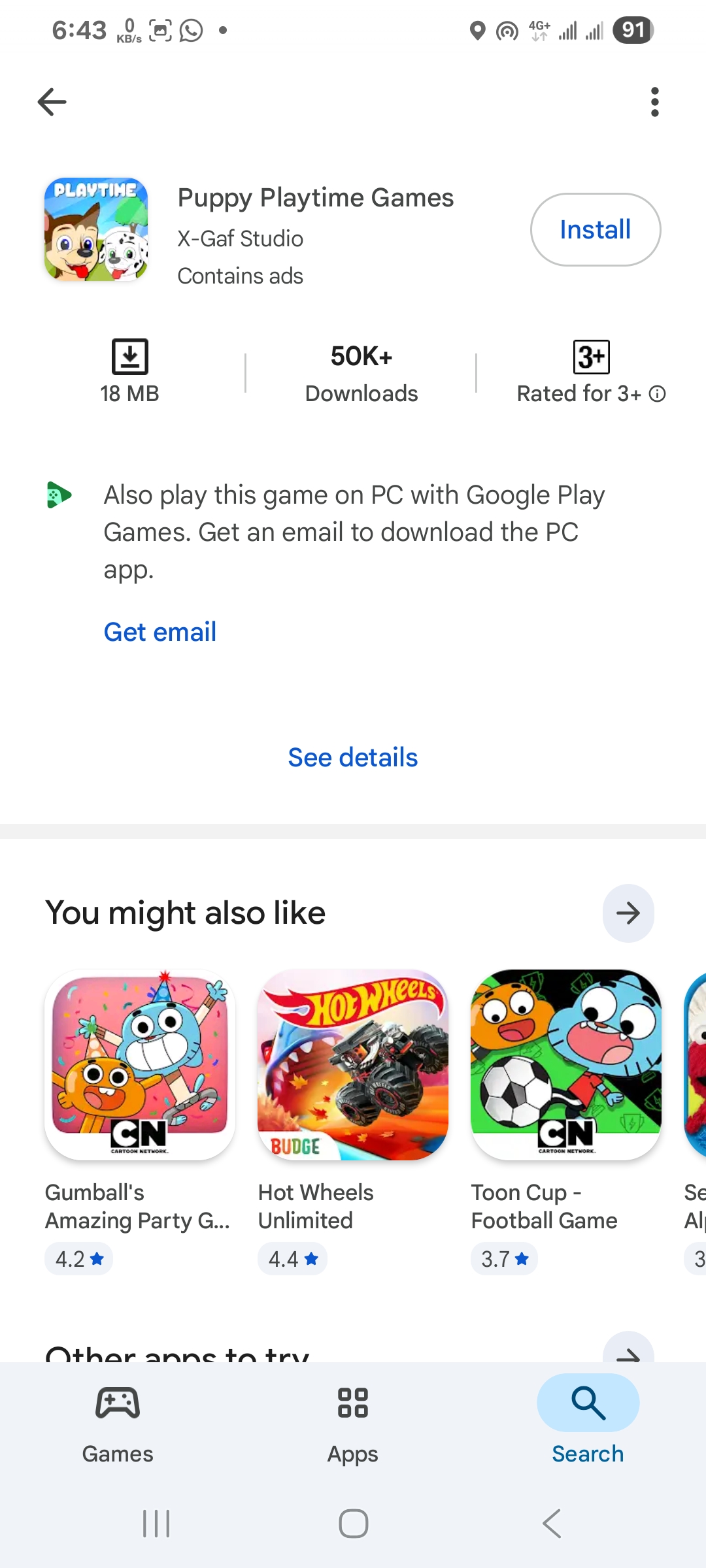
Task: Install Puppy Playtime Games
Action: [x=595, y=230]
